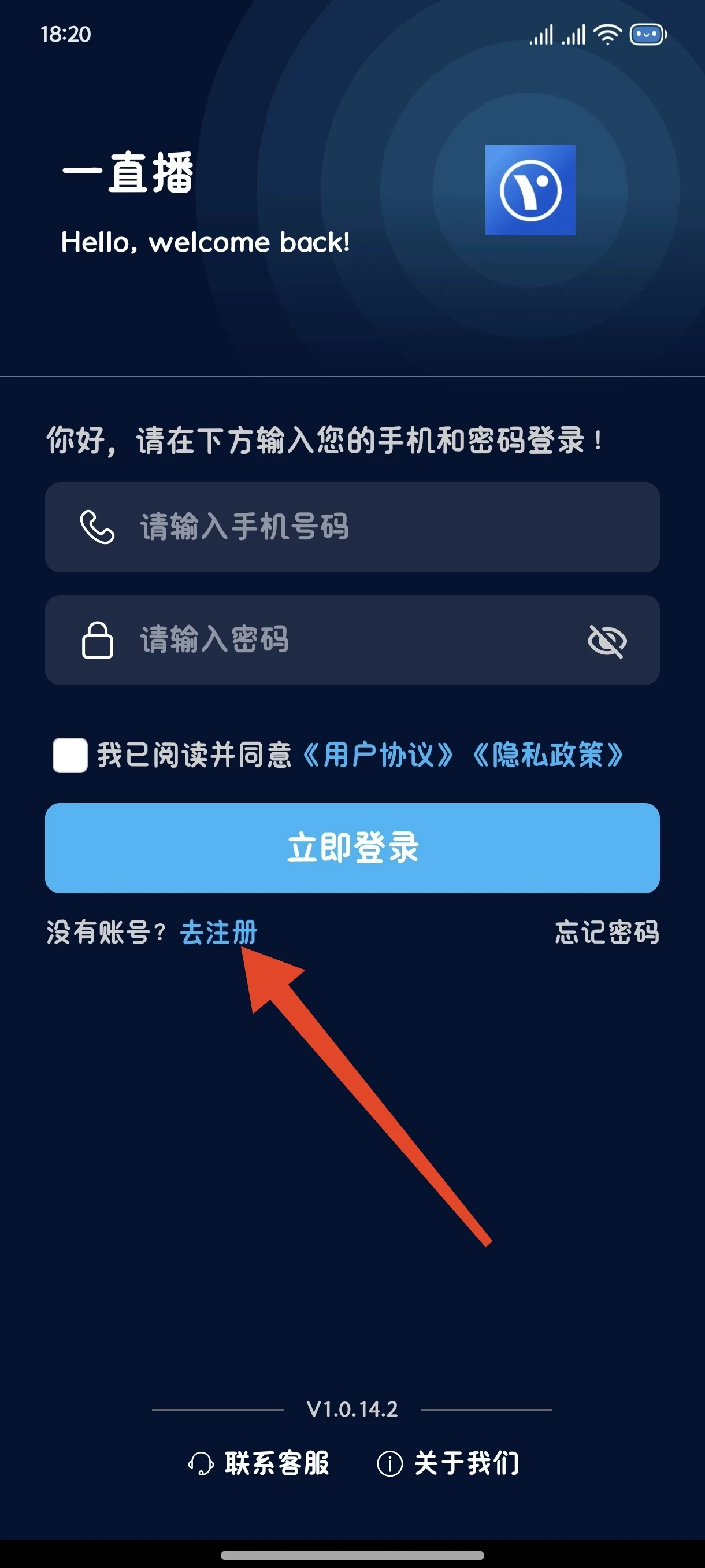The width and height of the screenshot is (705, 1568).
Task: Tap the 立即登录 login button
Action: coord(352,848)
